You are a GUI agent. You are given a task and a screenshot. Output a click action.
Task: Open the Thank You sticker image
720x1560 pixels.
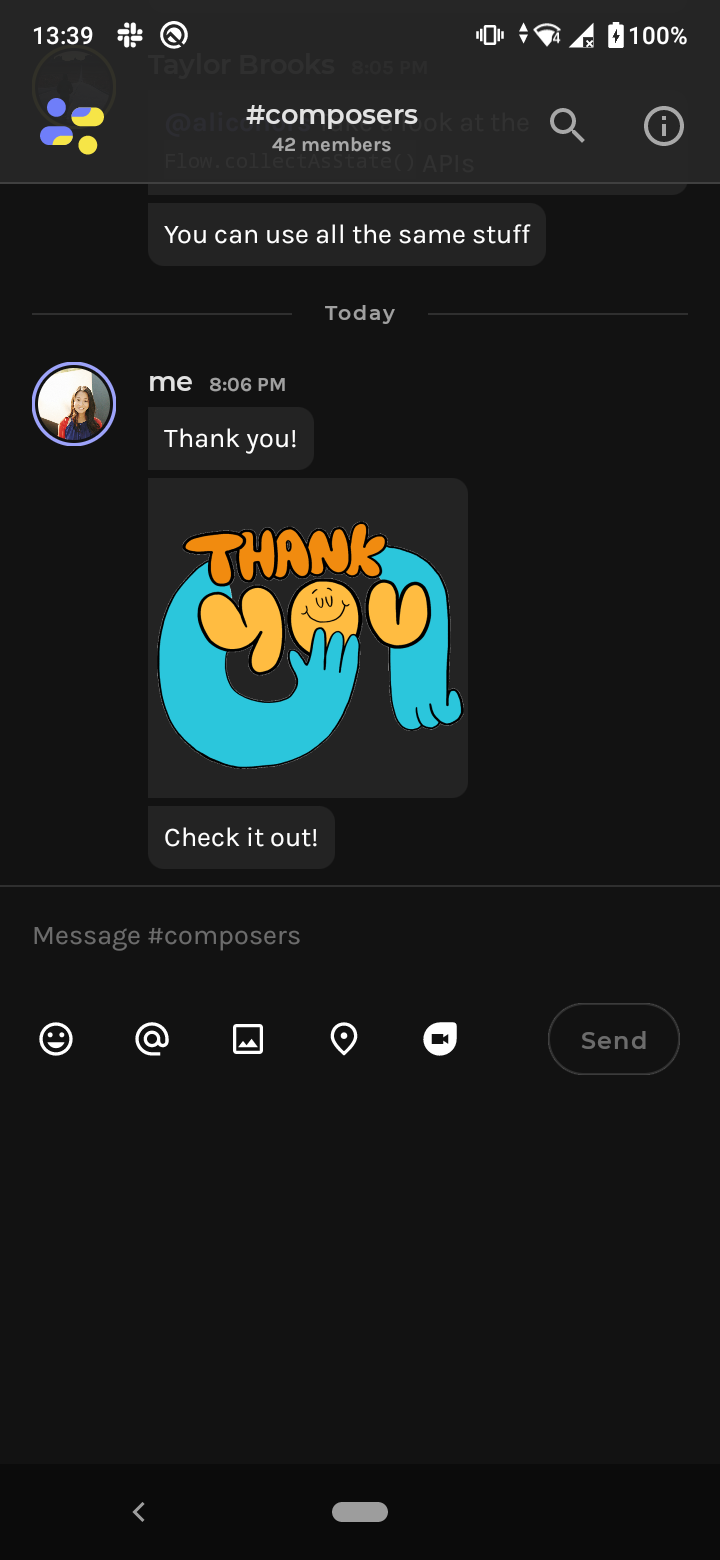pyautogui.click(x=308, y=638)
